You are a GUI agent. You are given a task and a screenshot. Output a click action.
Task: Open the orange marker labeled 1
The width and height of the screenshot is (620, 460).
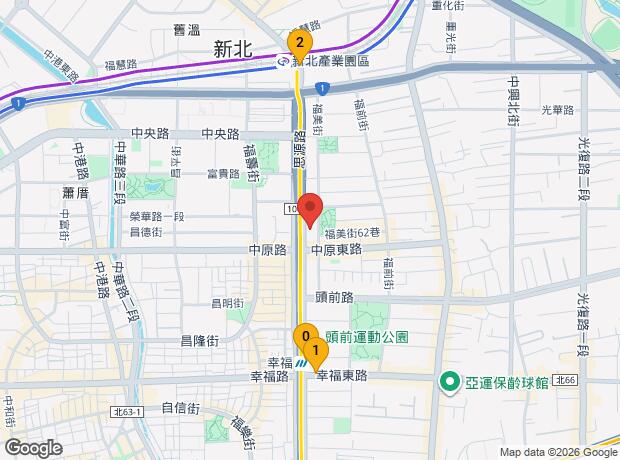(316, 352)
